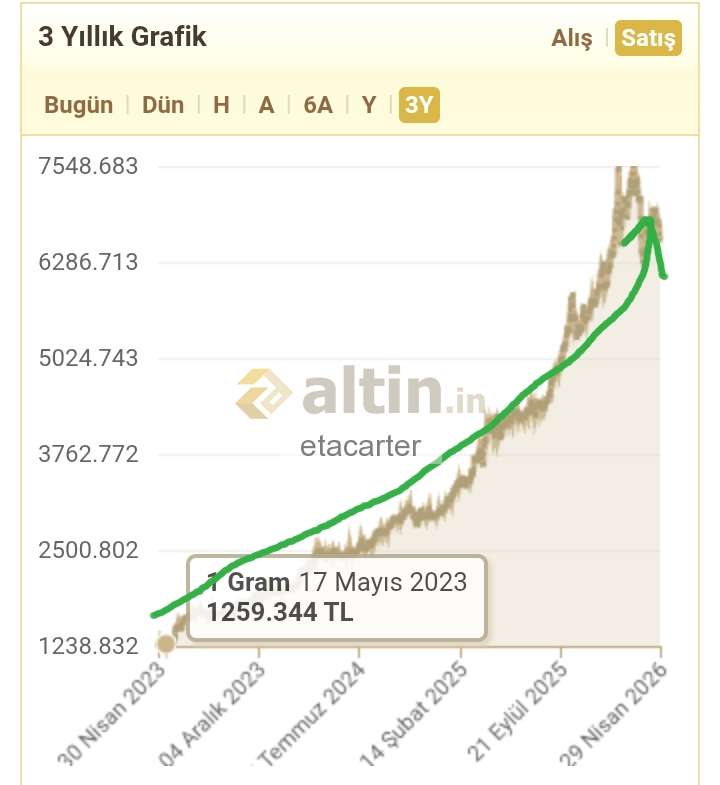Switch to the Dün chart

pyautogui.click(x=163, y=105)
